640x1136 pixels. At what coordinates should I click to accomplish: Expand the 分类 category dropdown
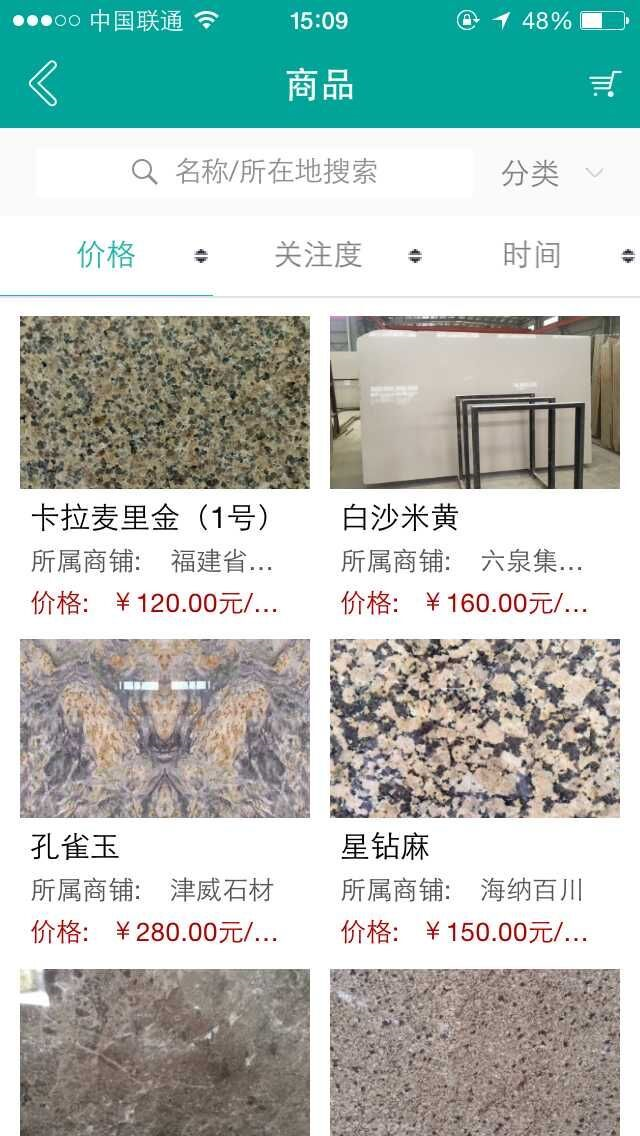click(x=551, y=173)
